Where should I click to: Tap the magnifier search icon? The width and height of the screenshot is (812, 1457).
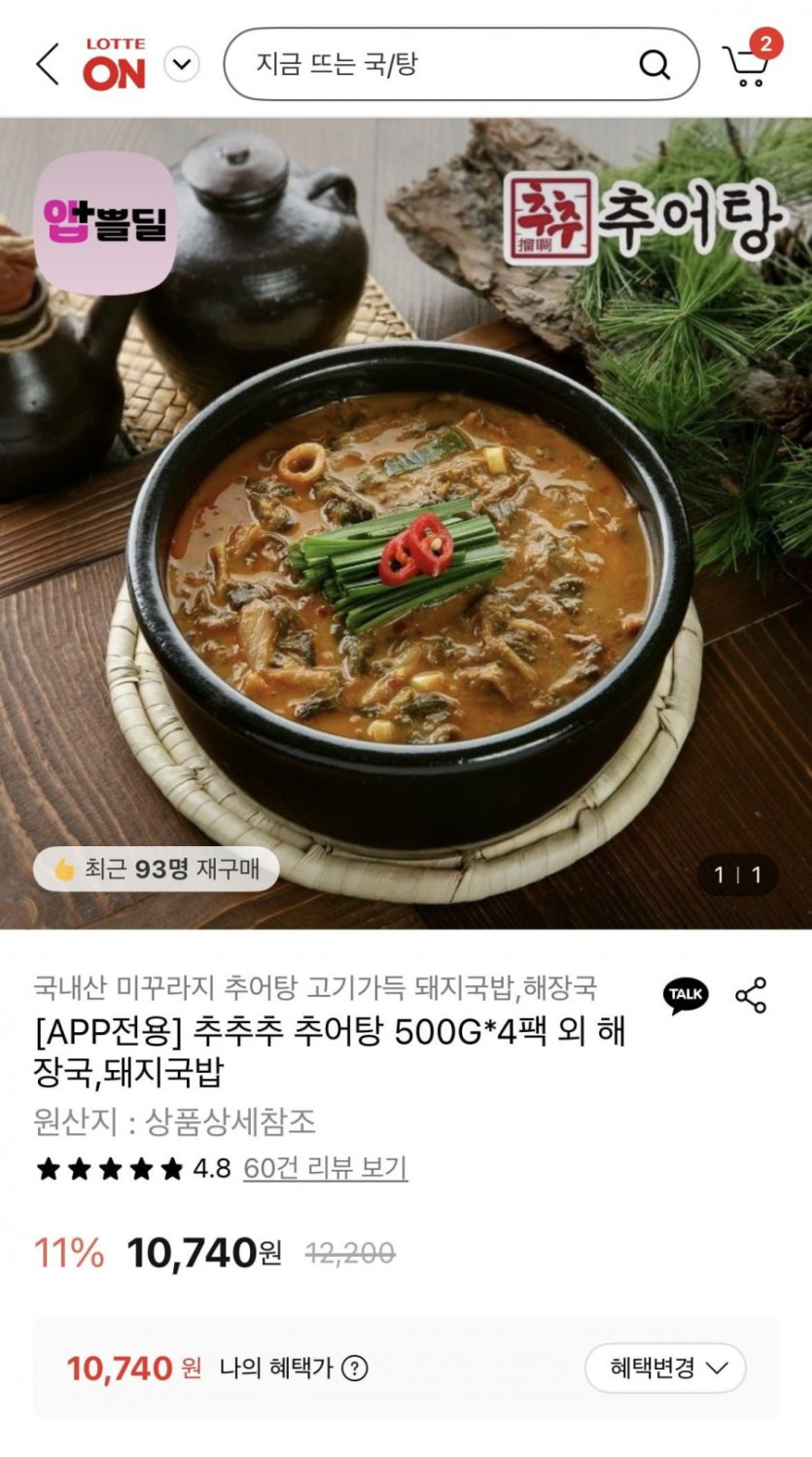coord(654,65)
